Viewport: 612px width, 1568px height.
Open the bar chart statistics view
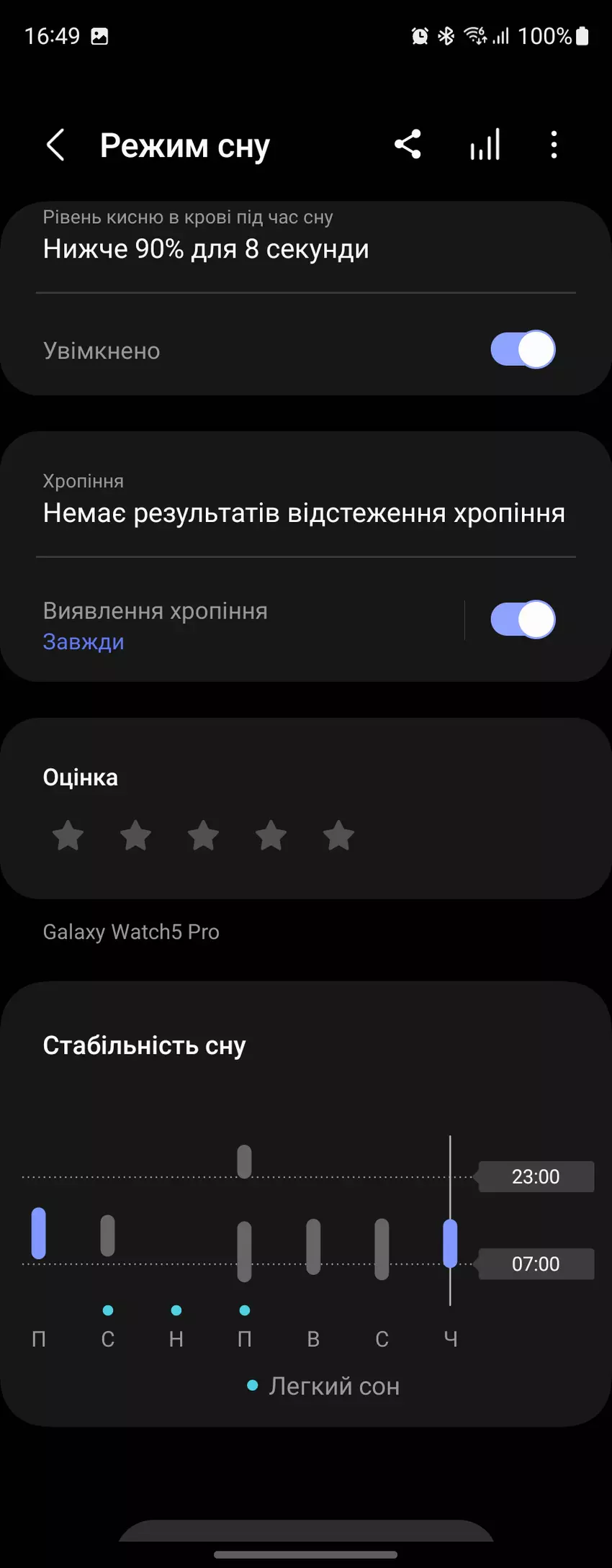484,144
